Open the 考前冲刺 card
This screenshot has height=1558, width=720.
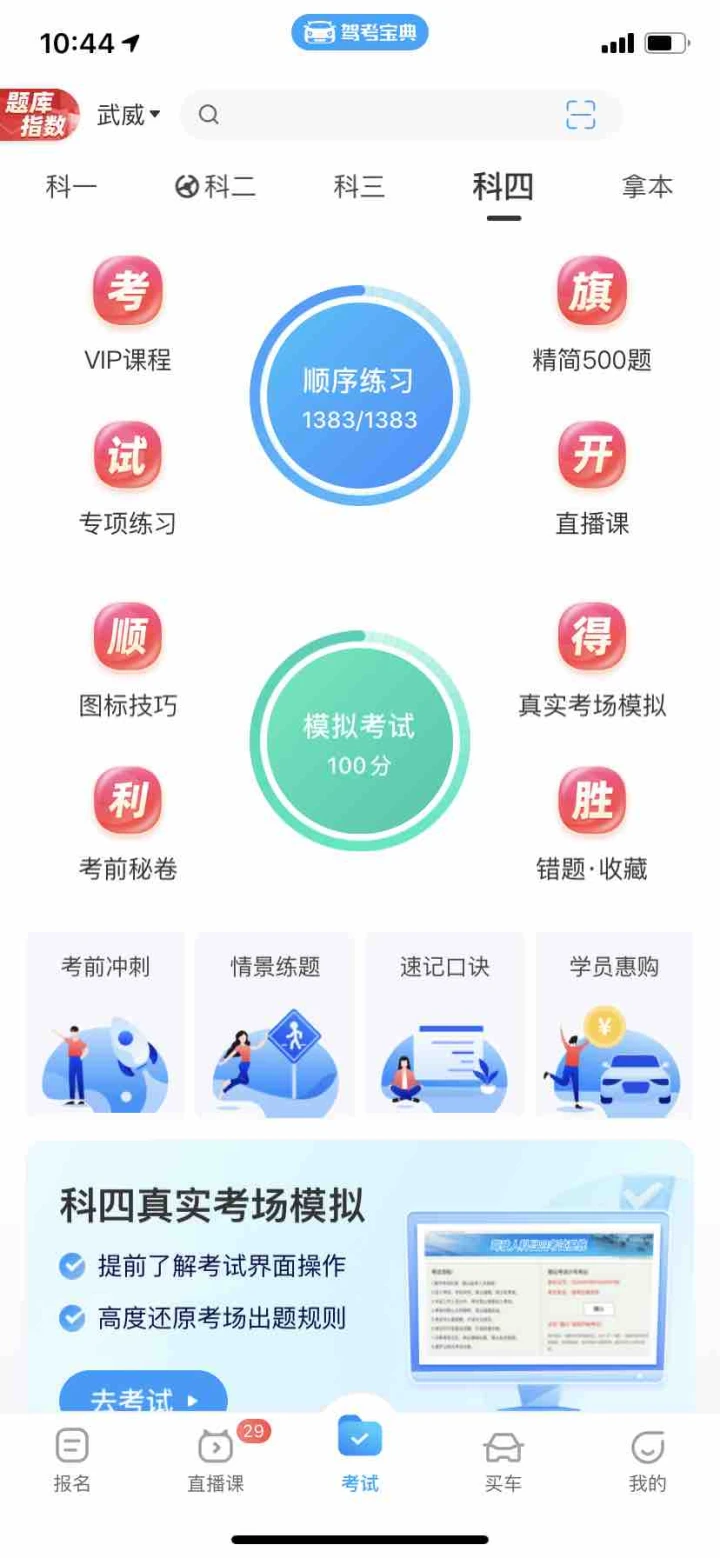coord(106,1024)
